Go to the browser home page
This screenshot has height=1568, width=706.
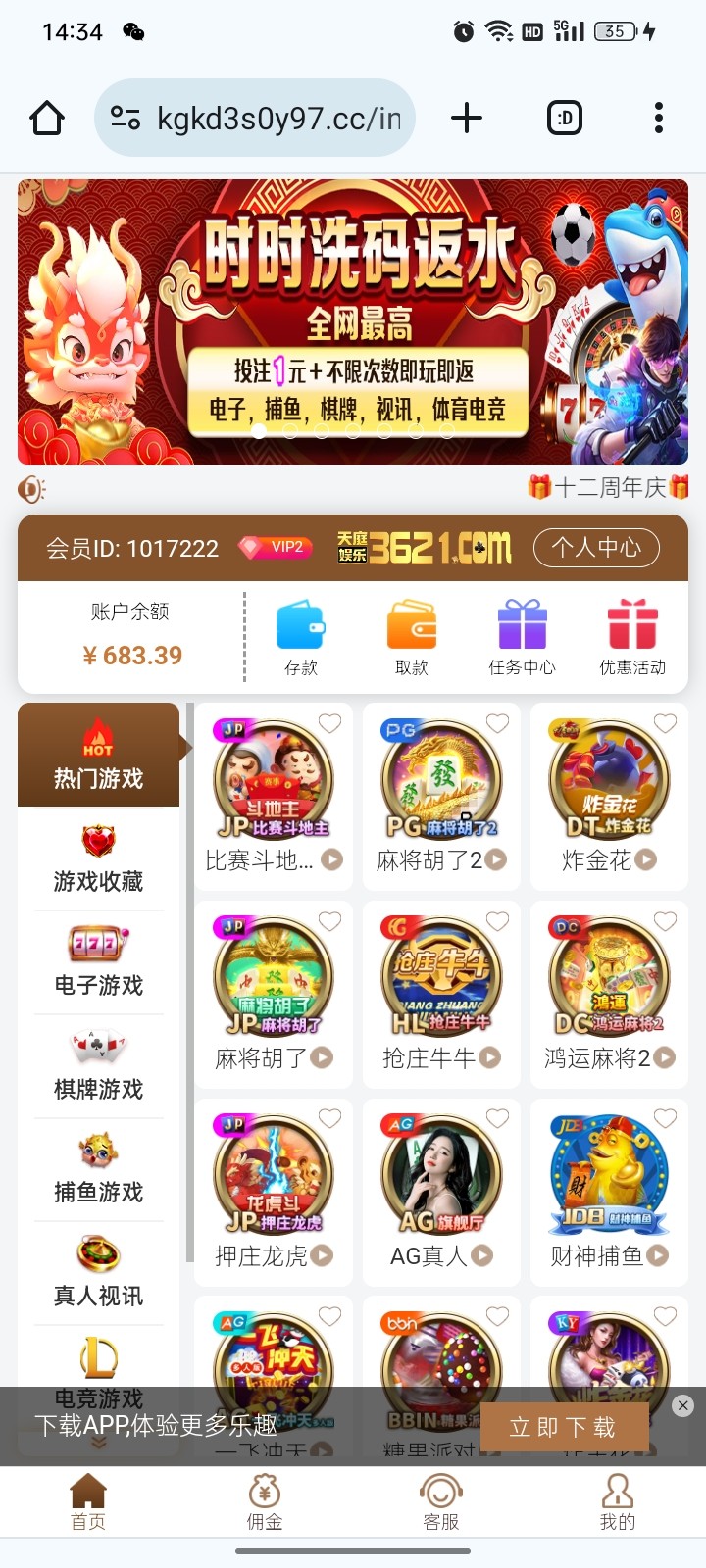47,119
